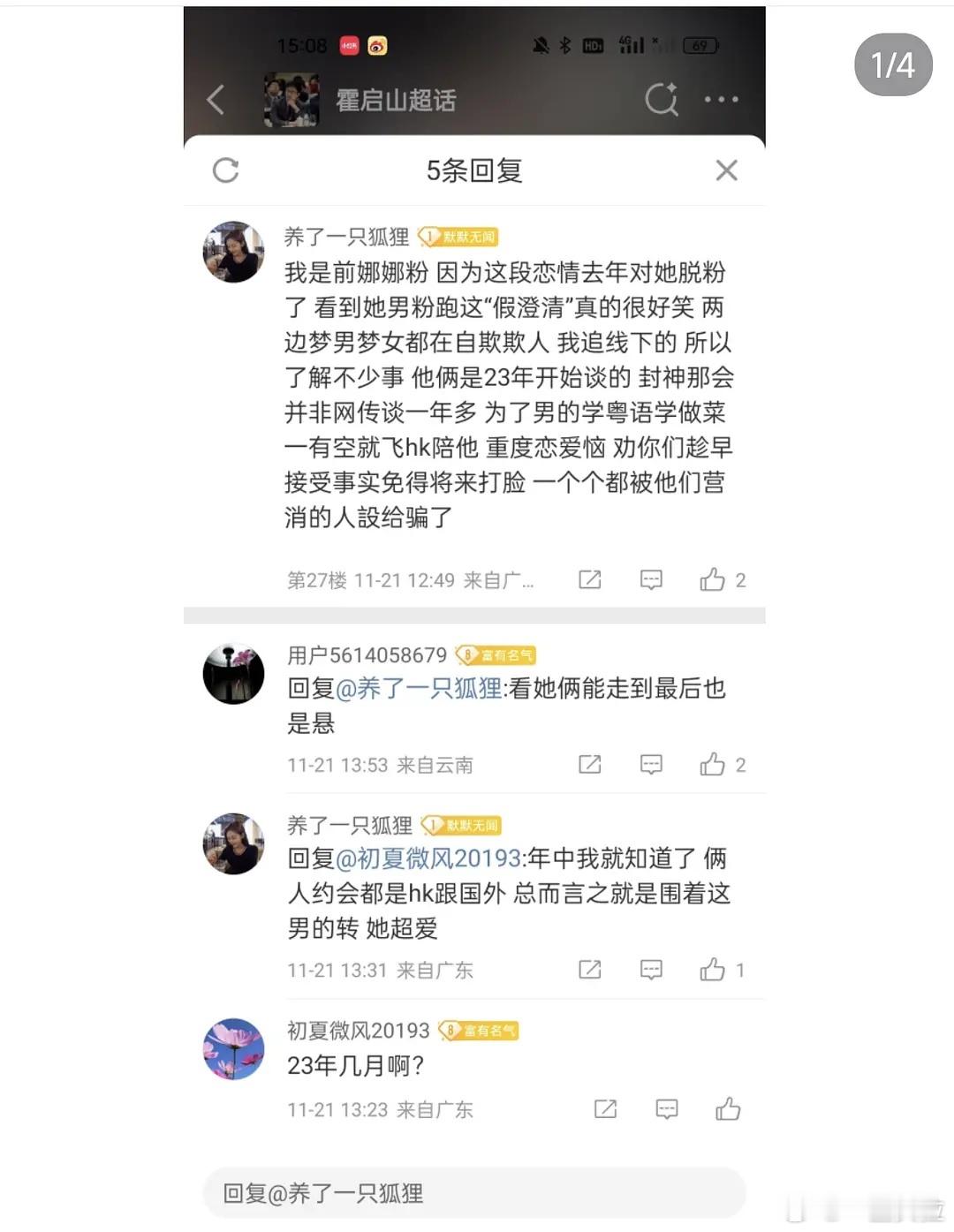Tap the refresh icon beside 5条回复
This screenshot has height=1232, width=954.
tap(227, 170)
